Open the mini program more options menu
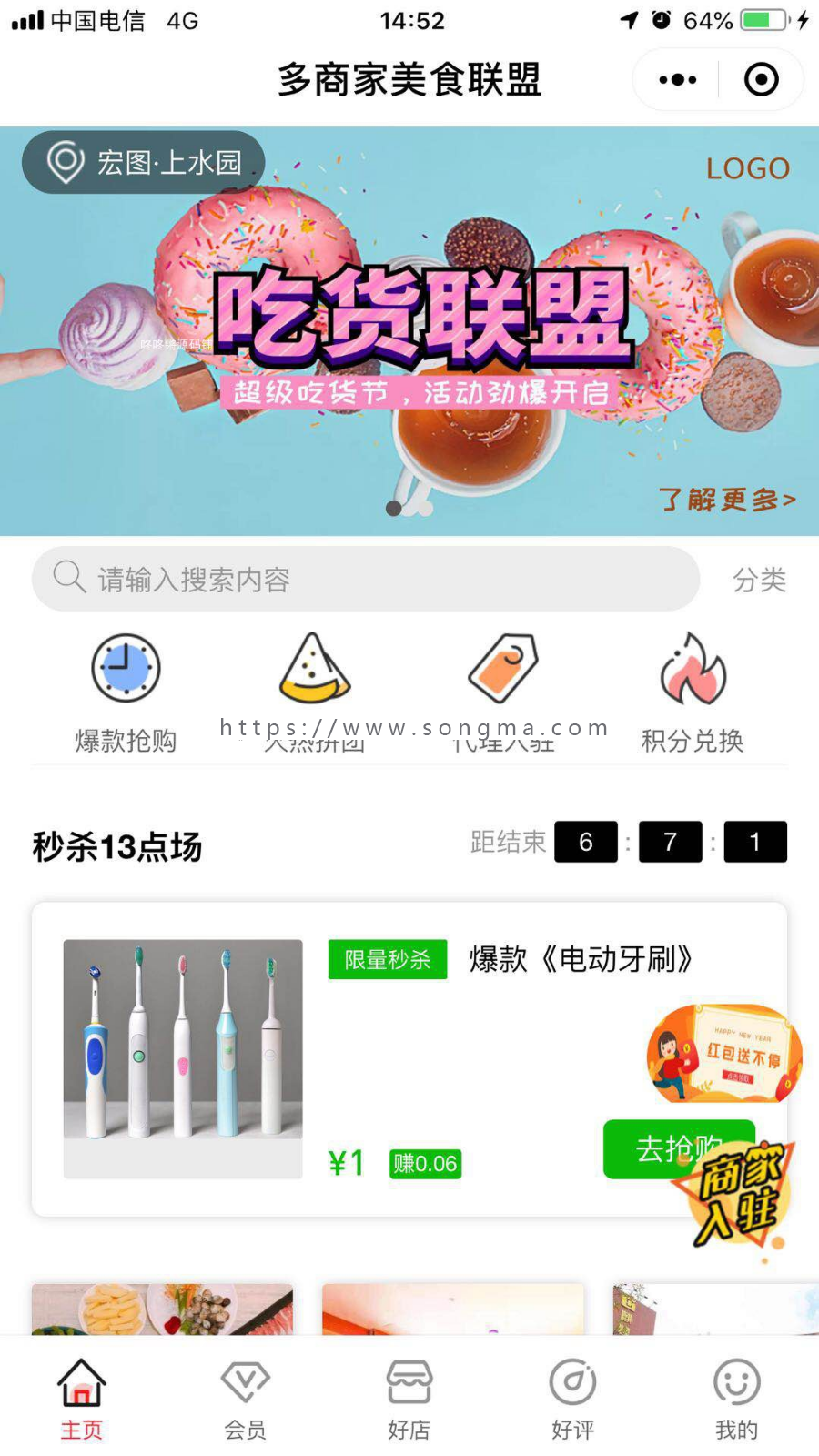 [x=677, y=80]
